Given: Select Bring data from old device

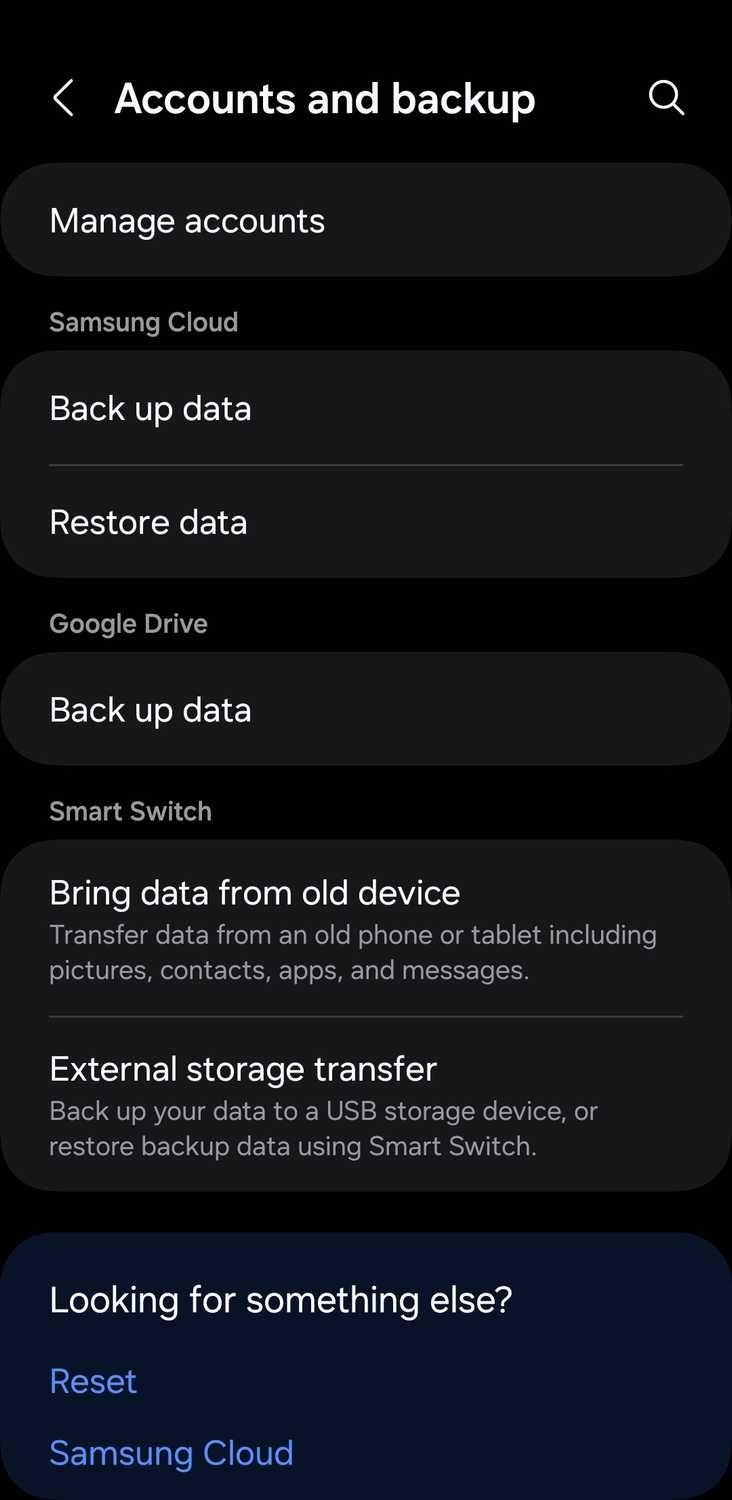Looking at the screenshot, I should [x=366, y=928].
